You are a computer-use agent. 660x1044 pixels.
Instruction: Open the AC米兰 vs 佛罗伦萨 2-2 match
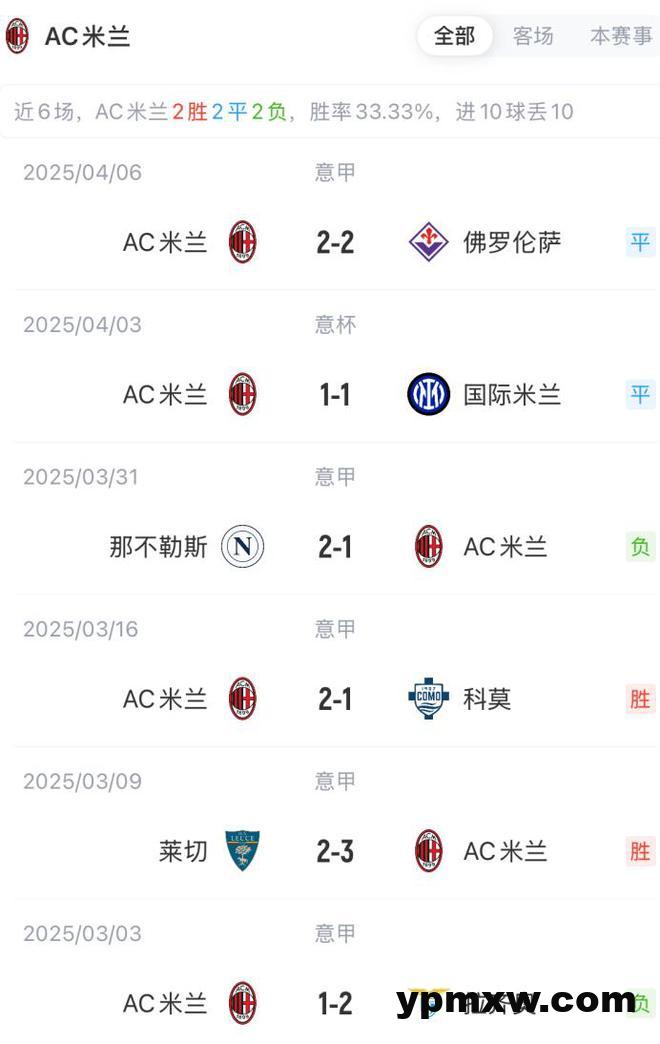[335, 242]
